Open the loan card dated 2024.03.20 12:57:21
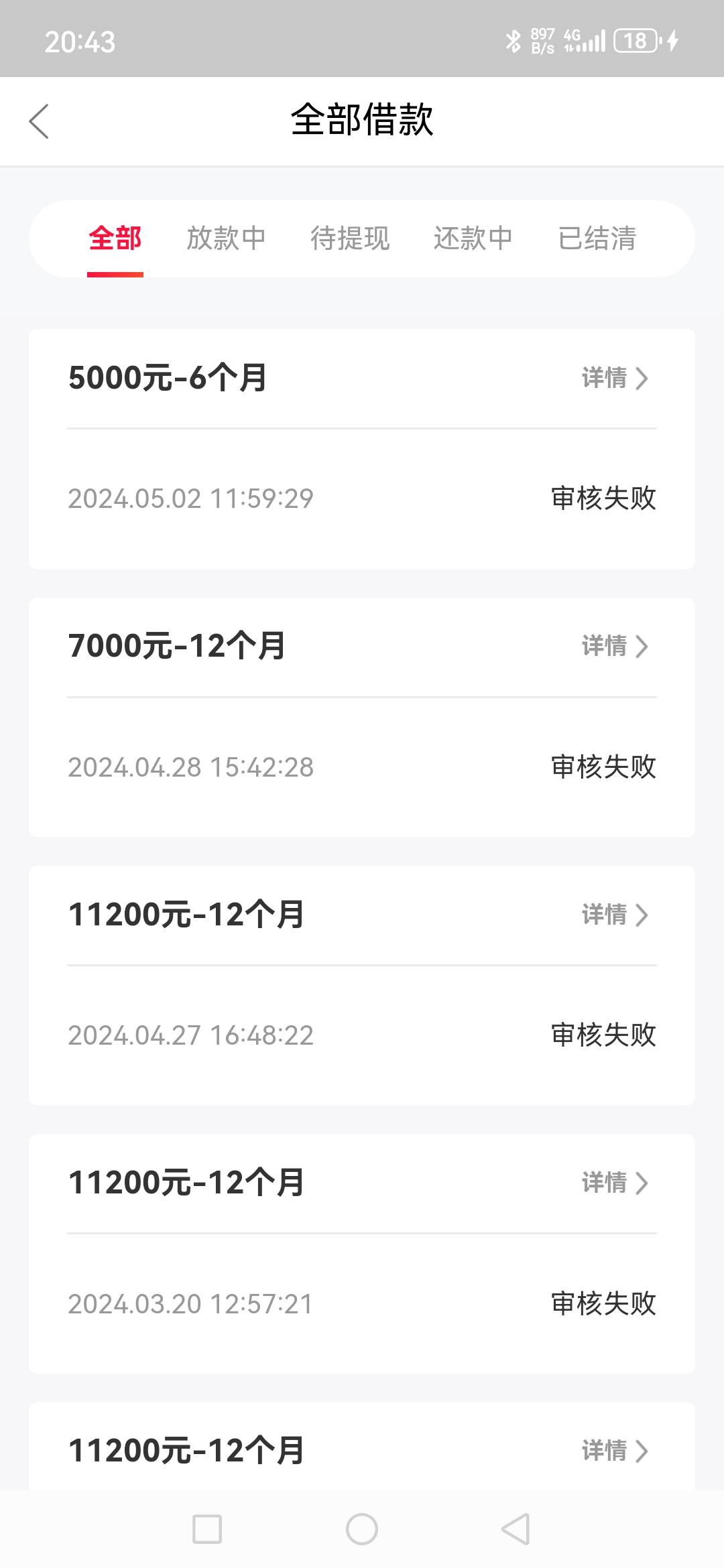Screen dimensions: 724x1568 pyautogui.click(x=362, y=1254)
